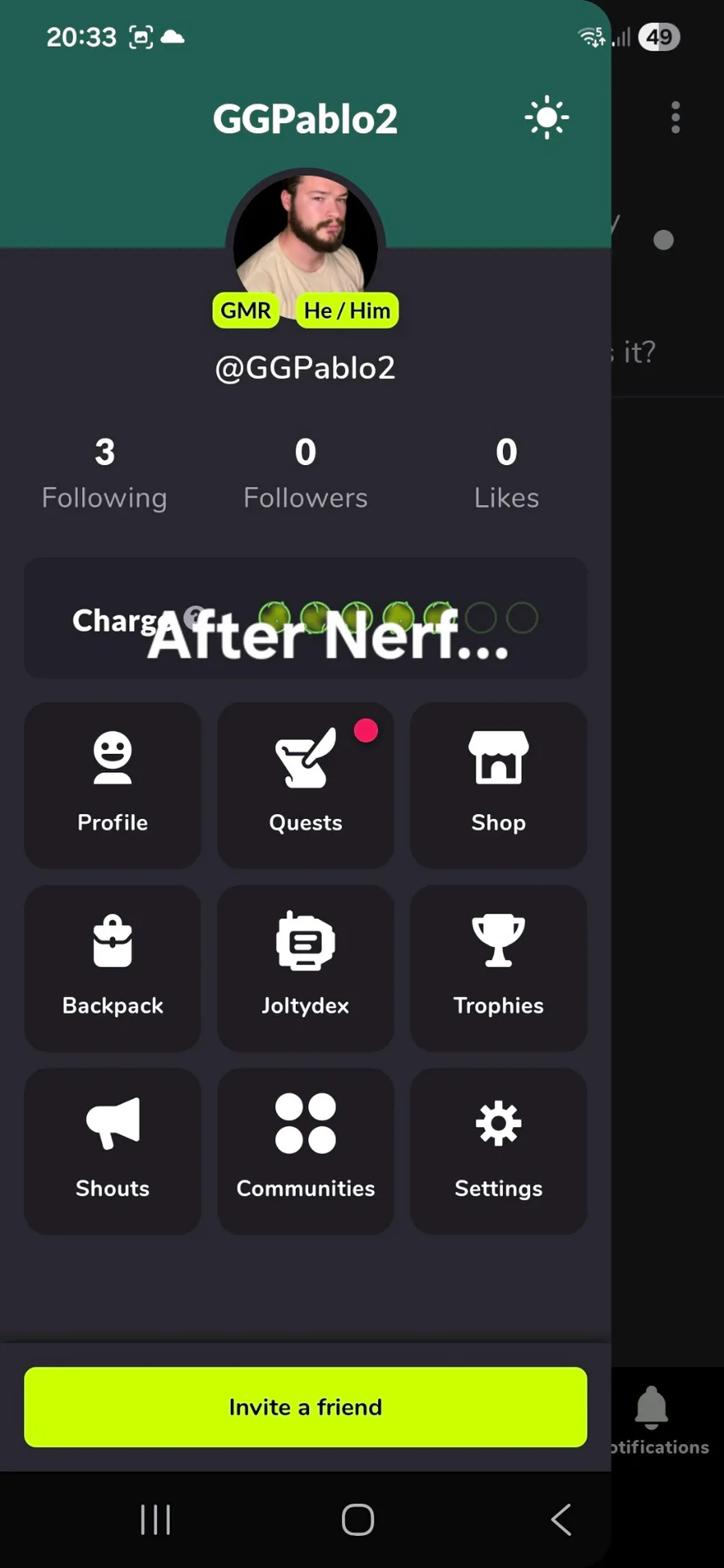Open the three-dot overflow menu

coord(676,117)
